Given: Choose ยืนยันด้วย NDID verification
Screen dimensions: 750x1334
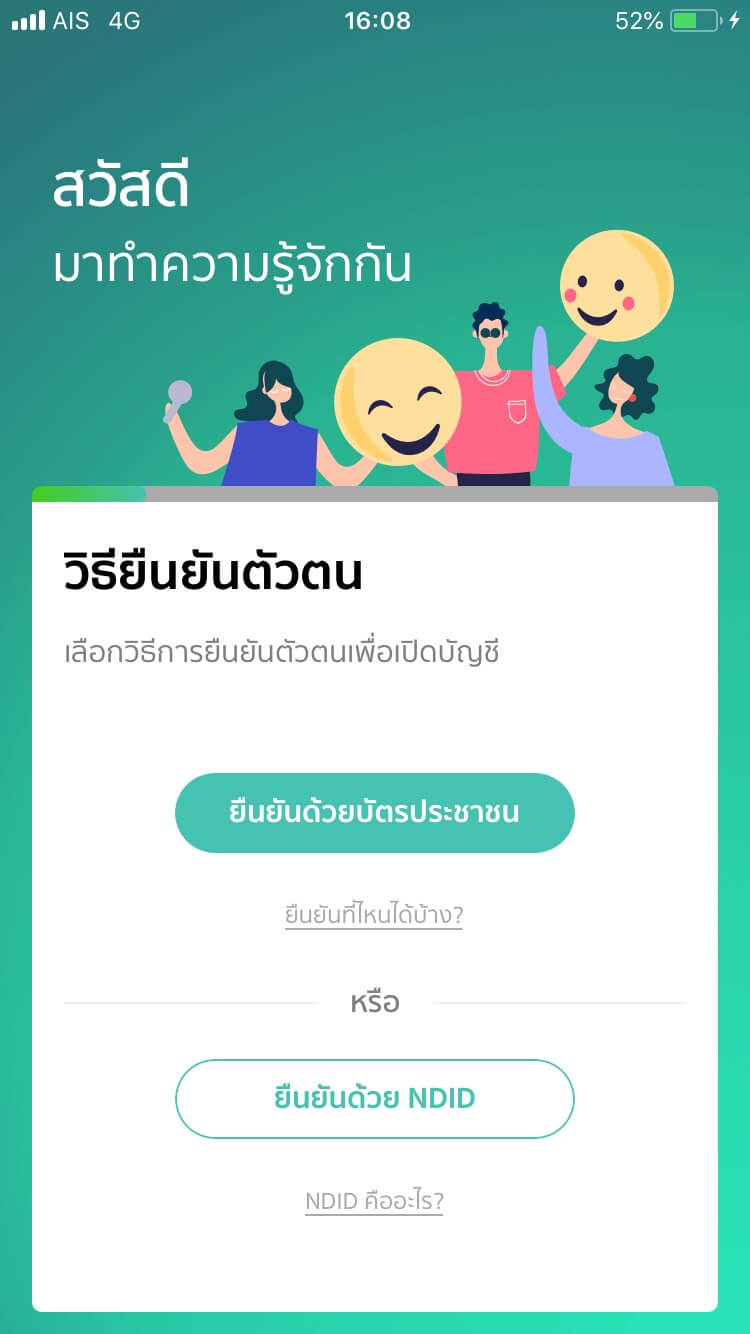Looking at the screenshot, I should 374,1098.
